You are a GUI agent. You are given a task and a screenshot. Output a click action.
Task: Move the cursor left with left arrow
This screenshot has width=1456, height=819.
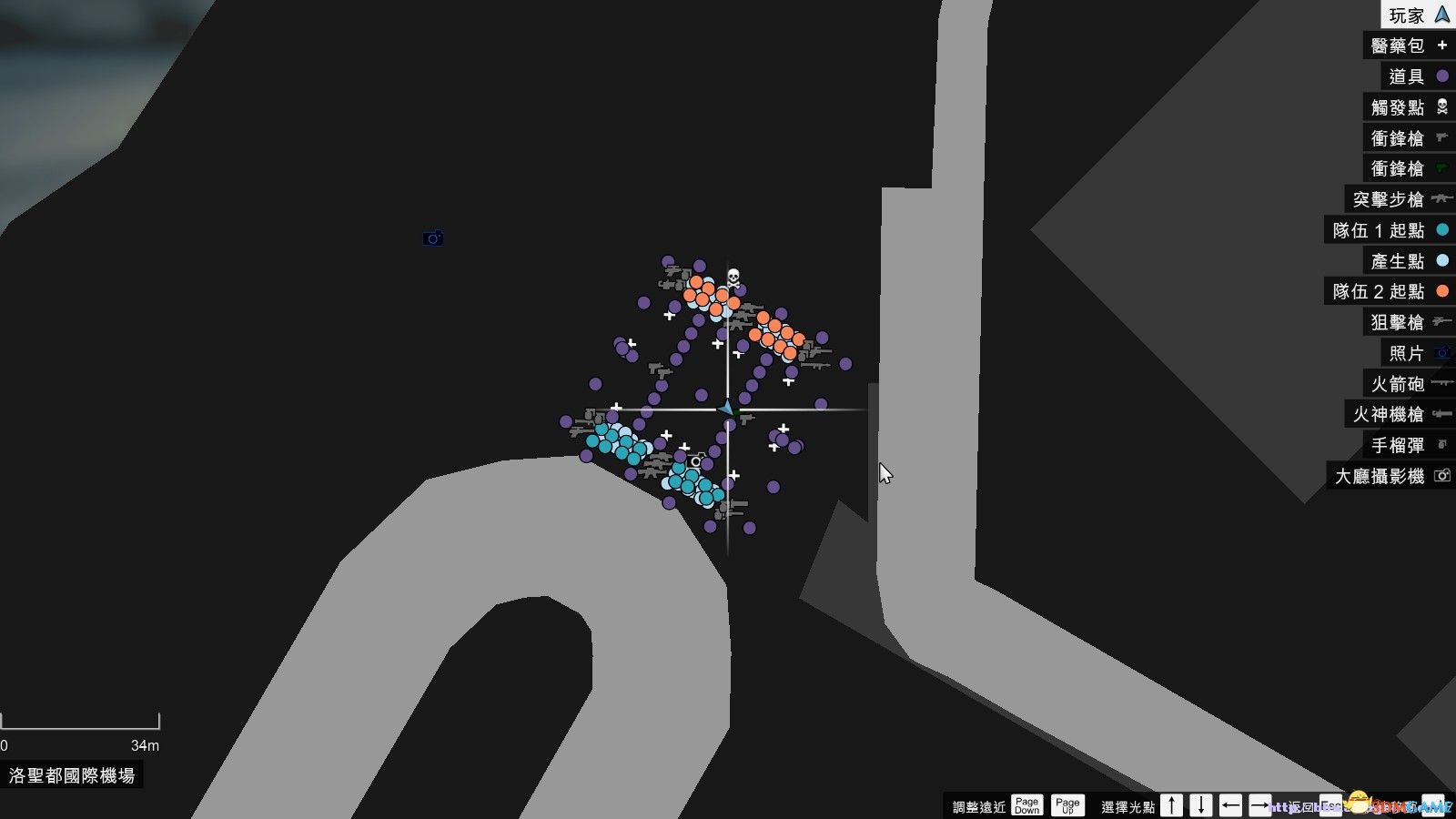pyautogui.click(x=1230, y=805)
